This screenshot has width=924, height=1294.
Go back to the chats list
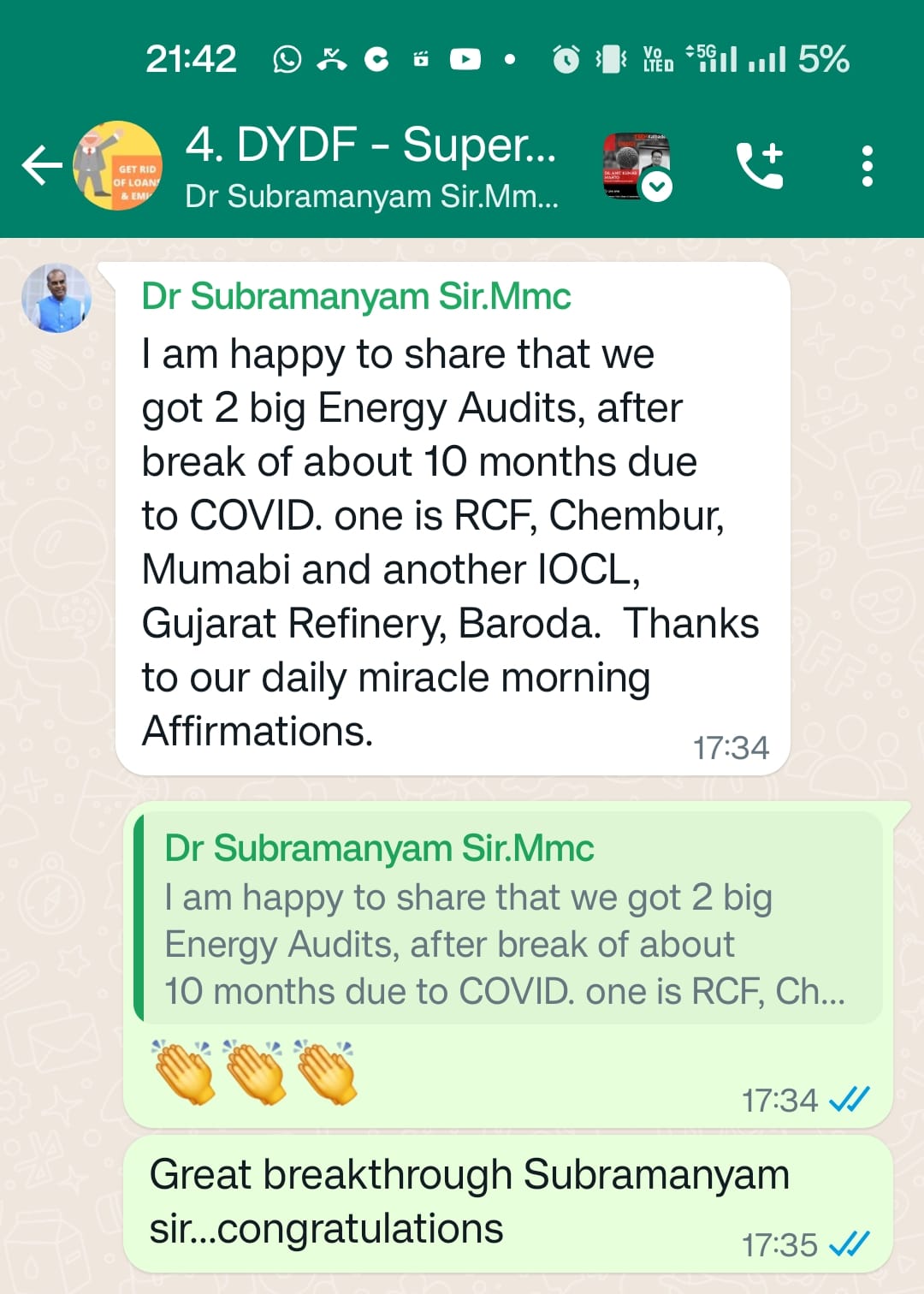(41, 165)
